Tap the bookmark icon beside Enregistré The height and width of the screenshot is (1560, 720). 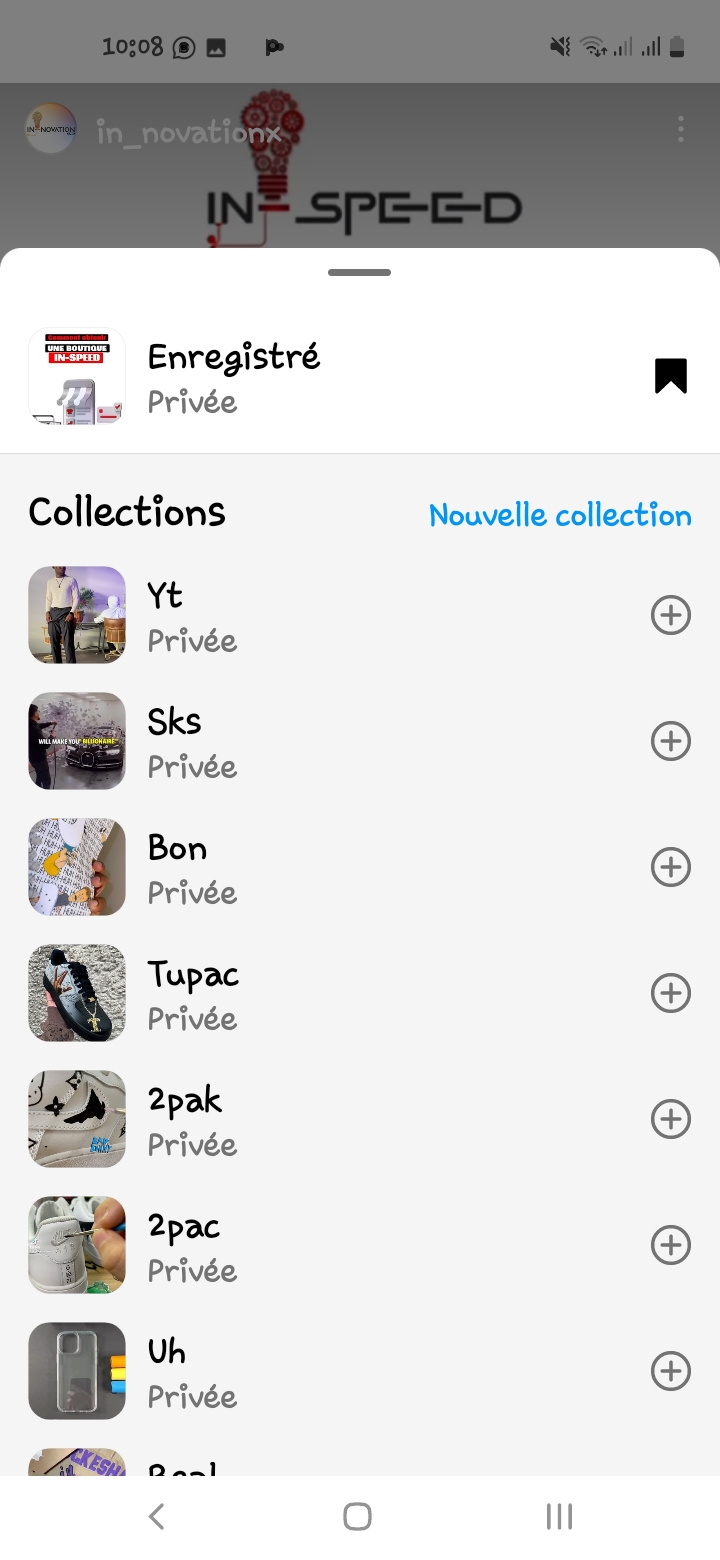click(671, 376)
